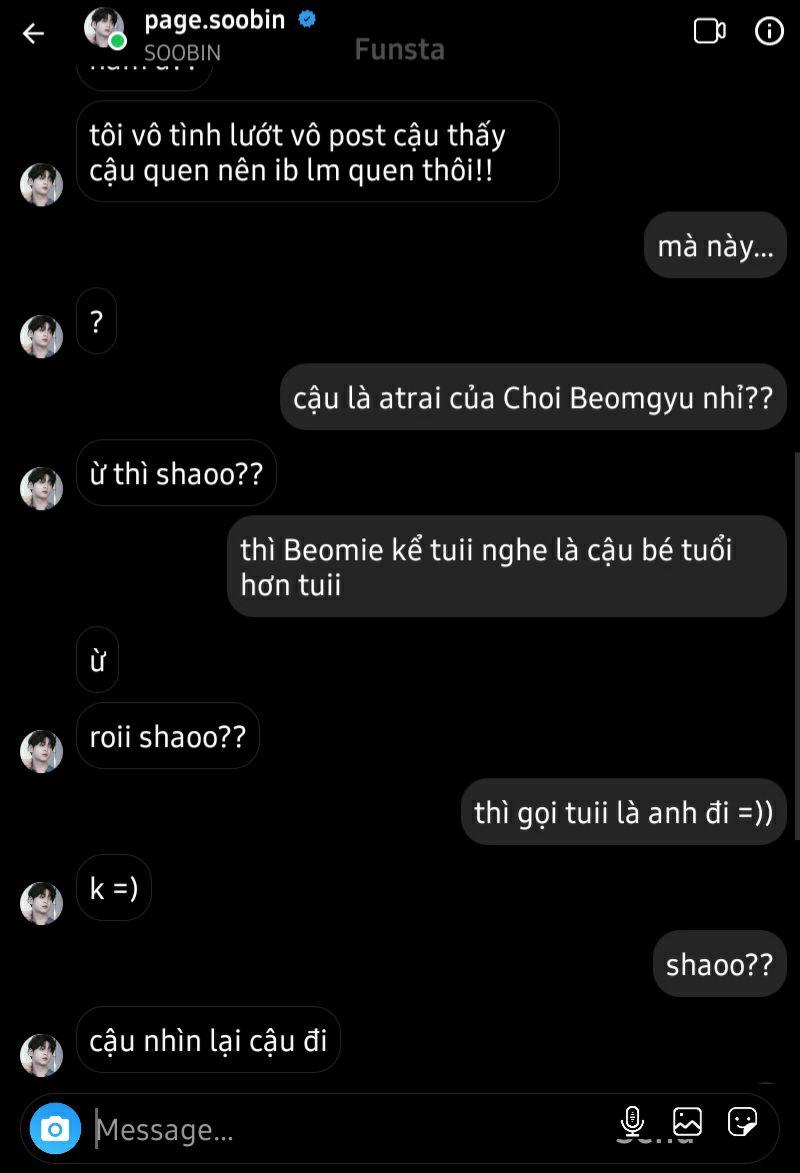Record a voice message with the microphone
Screen dimensions: 800x1173
tap(632, 1121)
